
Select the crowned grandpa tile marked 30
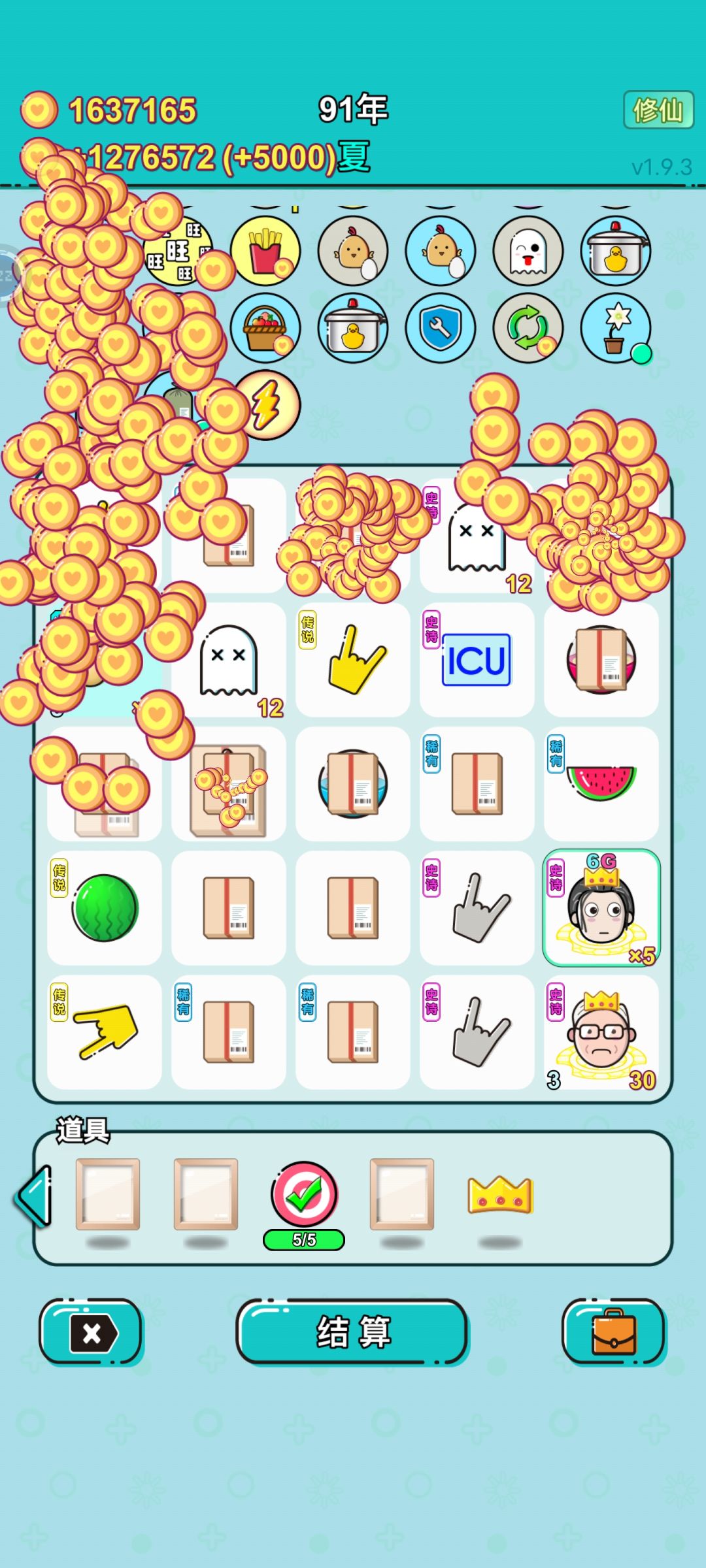601,1032
